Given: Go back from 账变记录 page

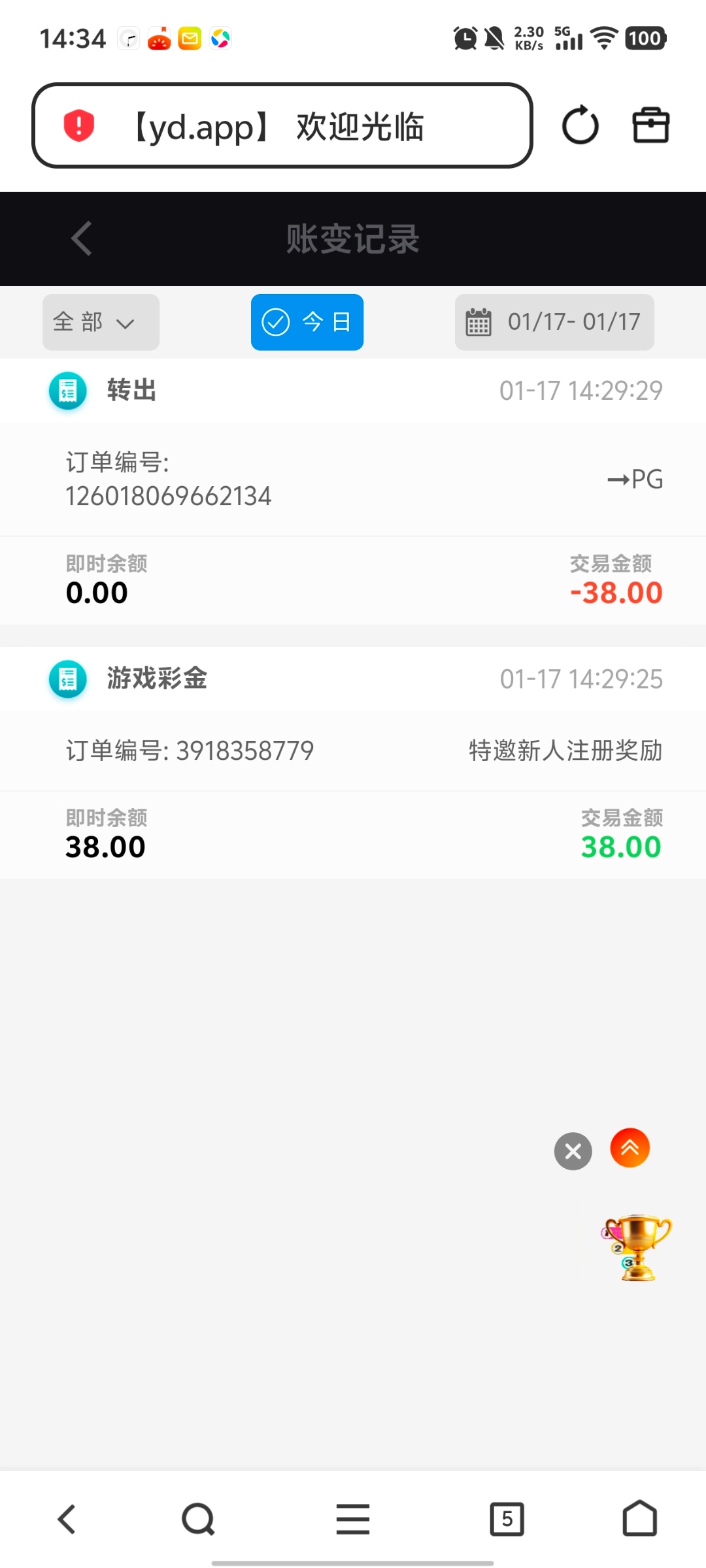Looking at the screenshot, I should point(82,238).
